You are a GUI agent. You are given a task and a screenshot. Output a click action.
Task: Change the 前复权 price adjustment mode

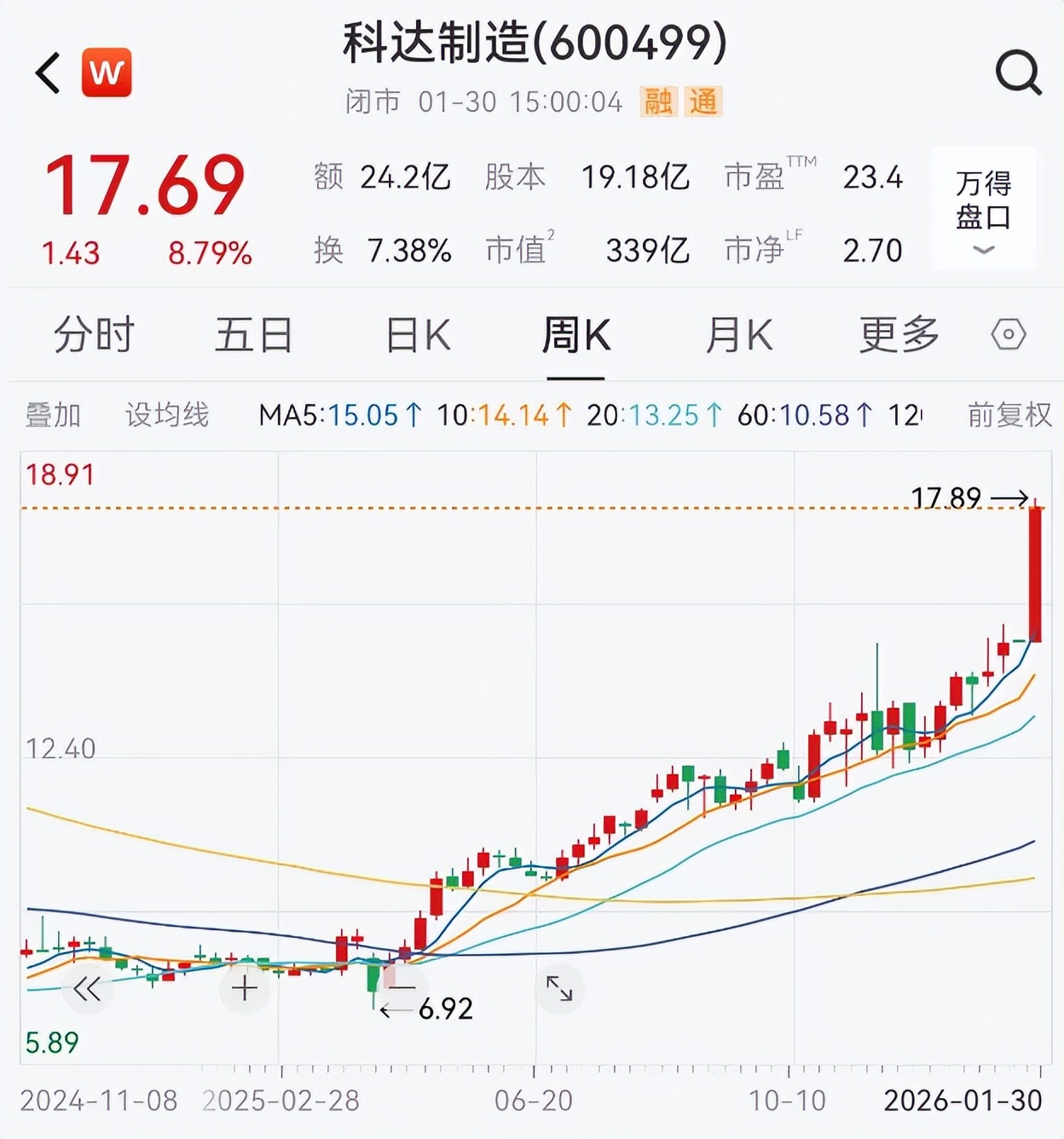[1009, 415]
